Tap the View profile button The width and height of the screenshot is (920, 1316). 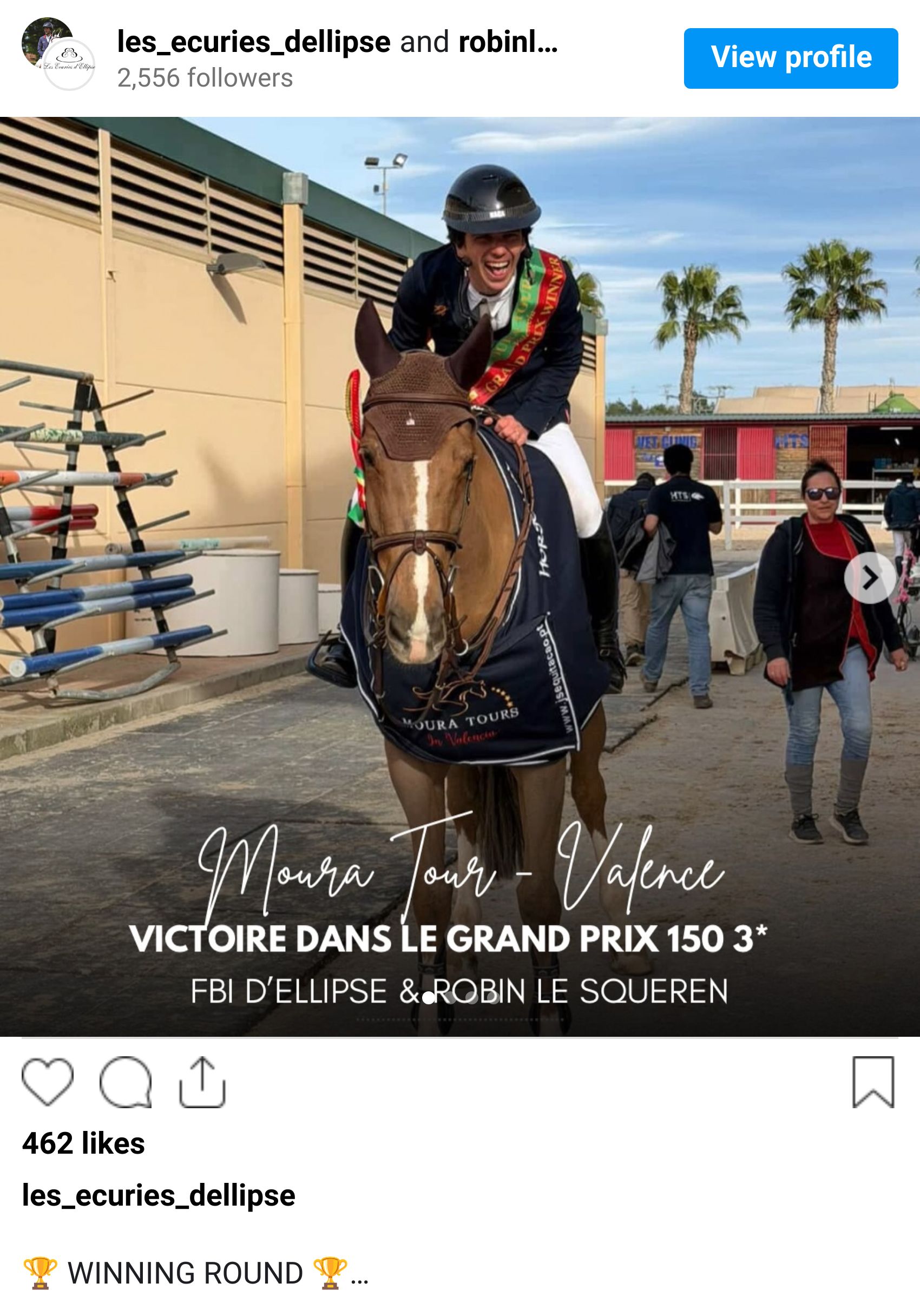(790, 58)
